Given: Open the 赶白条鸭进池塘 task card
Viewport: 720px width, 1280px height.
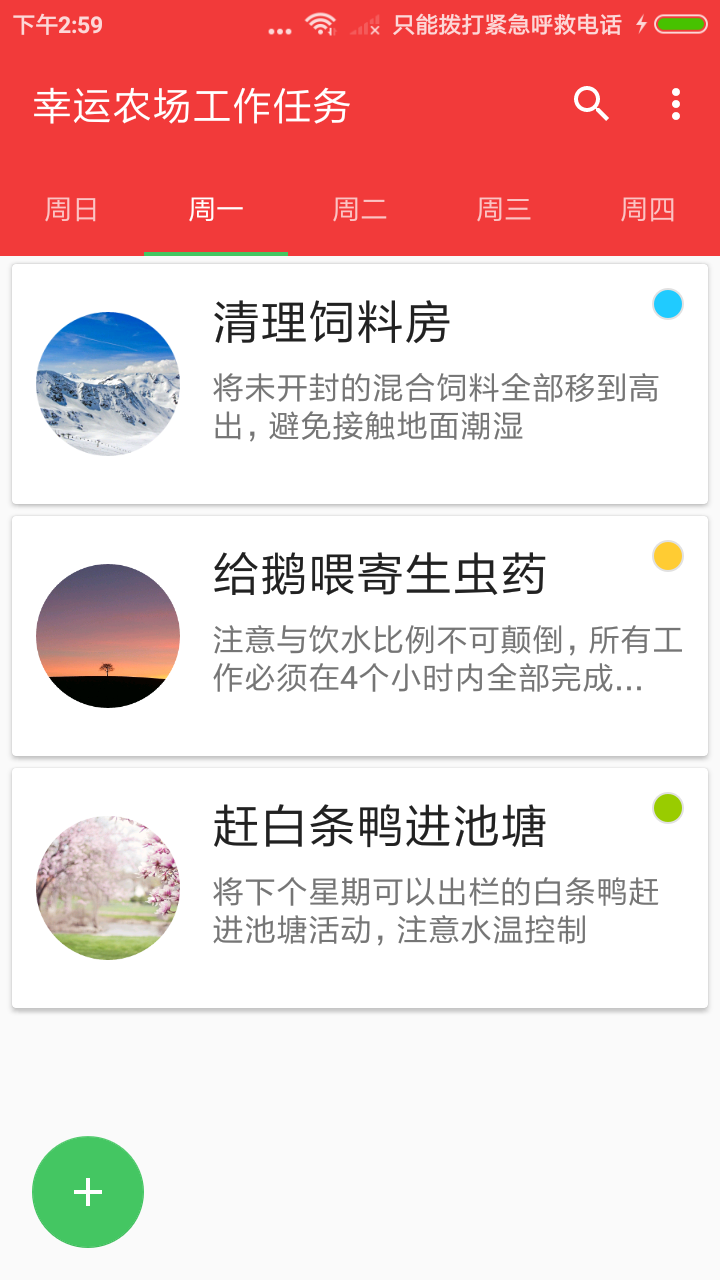Looking at the screenshot, I should click(360, 885).
